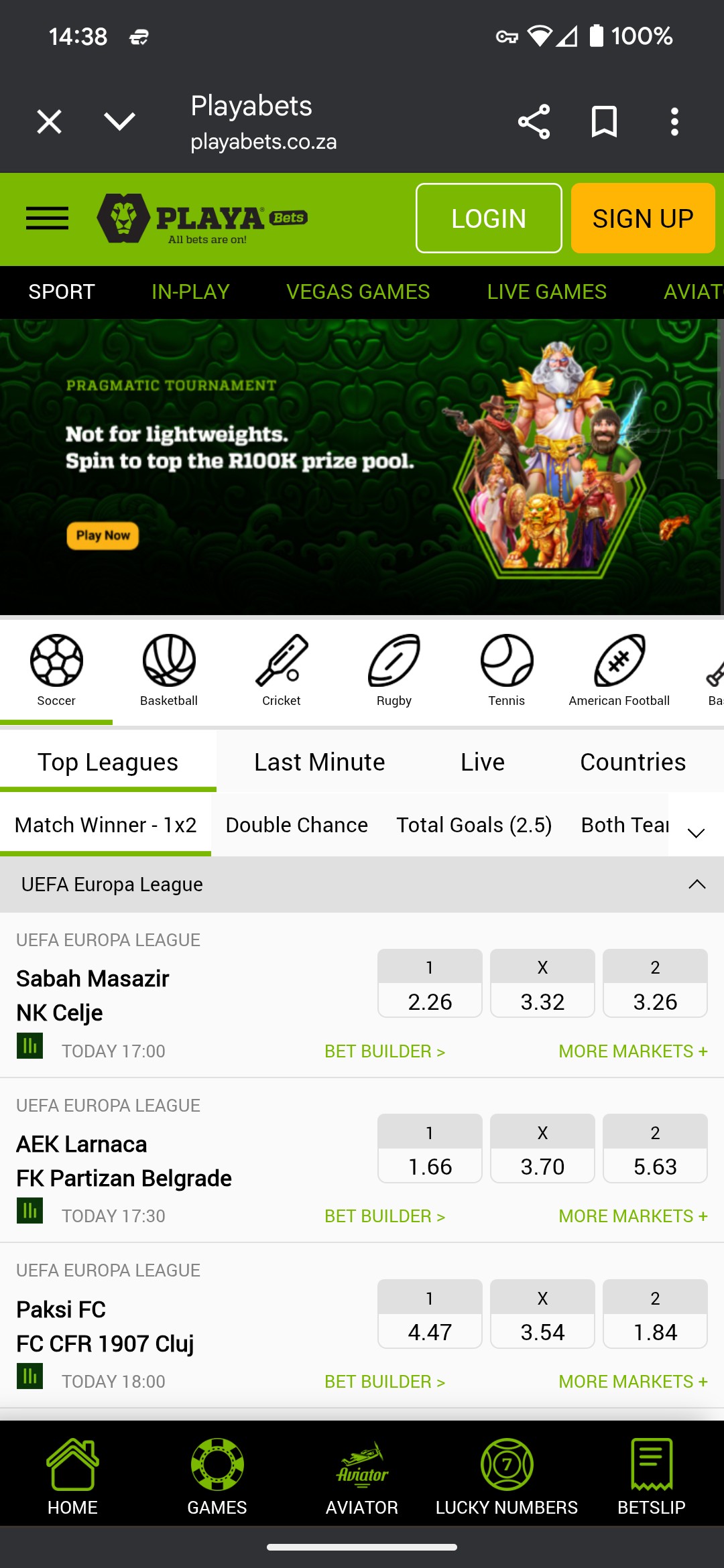The width and height of the screenshot is (724, 1568).
Task: Switch to the IN-PLAY tab
Action: point(190,292)
